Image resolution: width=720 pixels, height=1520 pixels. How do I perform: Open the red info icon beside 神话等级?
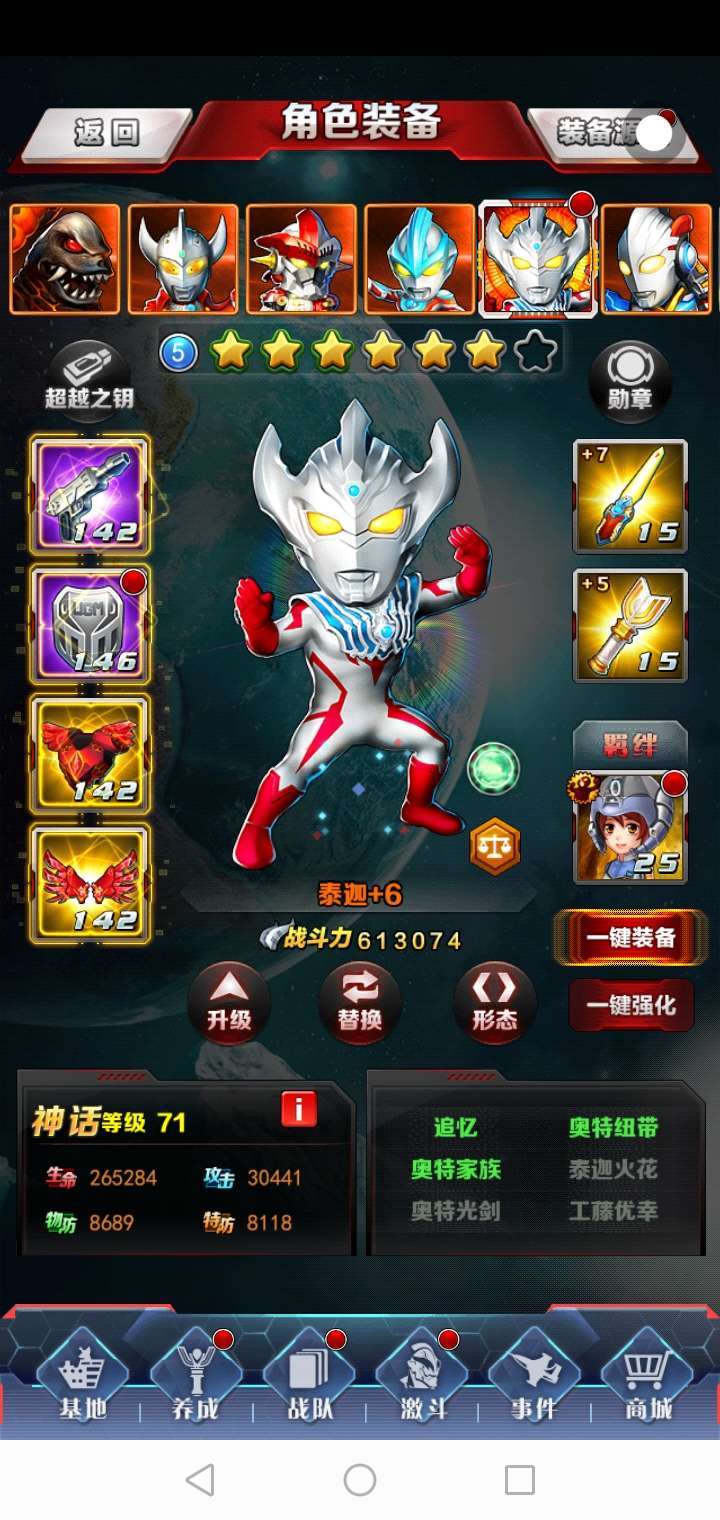(298, 1109)
